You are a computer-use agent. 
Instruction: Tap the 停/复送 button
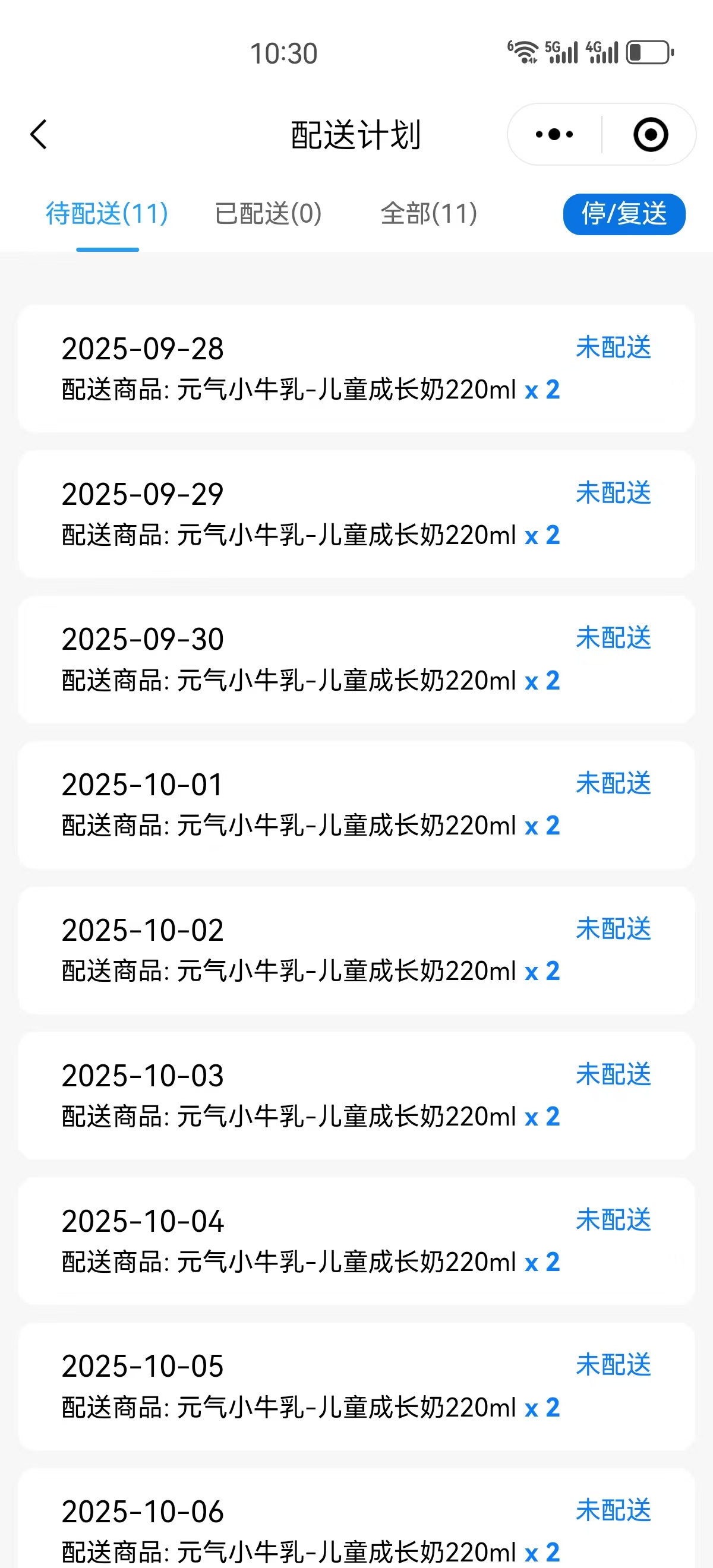point(624,214)
